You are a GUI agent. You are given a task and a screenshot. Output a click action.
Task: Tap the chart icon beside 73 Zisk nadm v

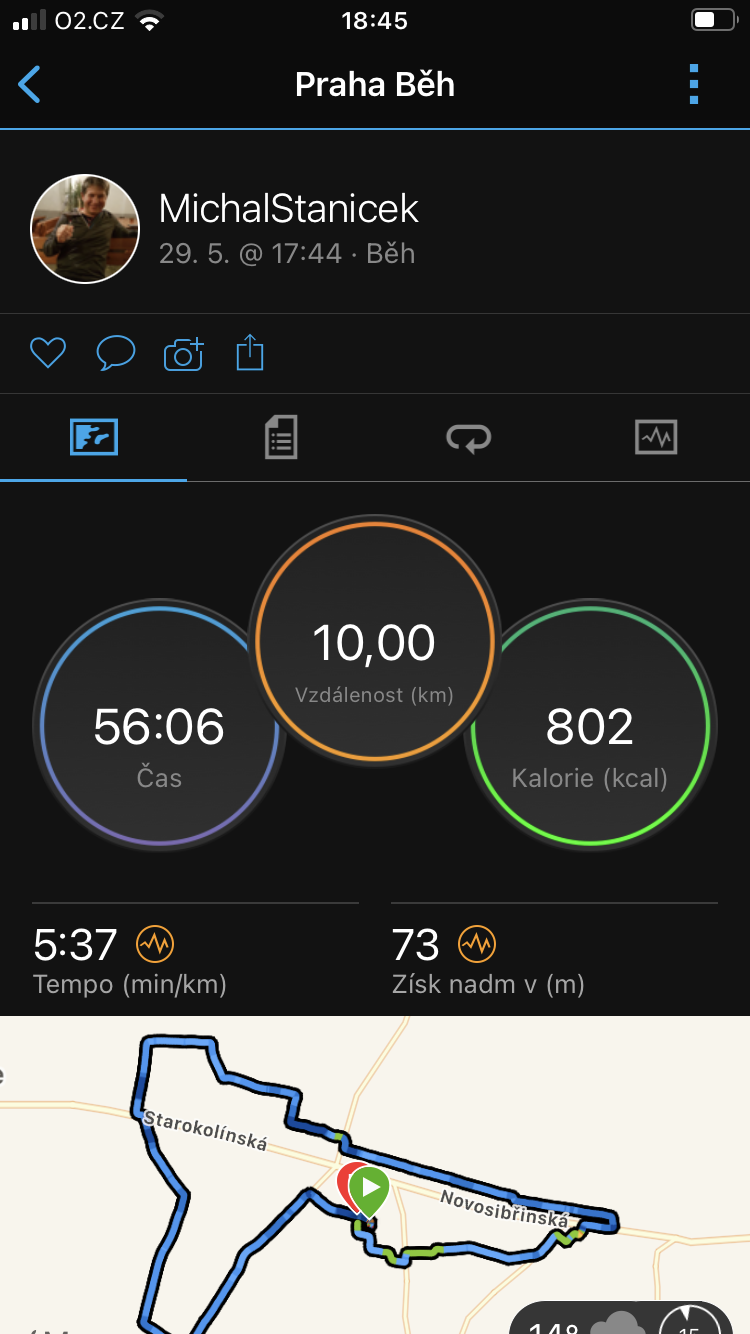click(477, 943)
